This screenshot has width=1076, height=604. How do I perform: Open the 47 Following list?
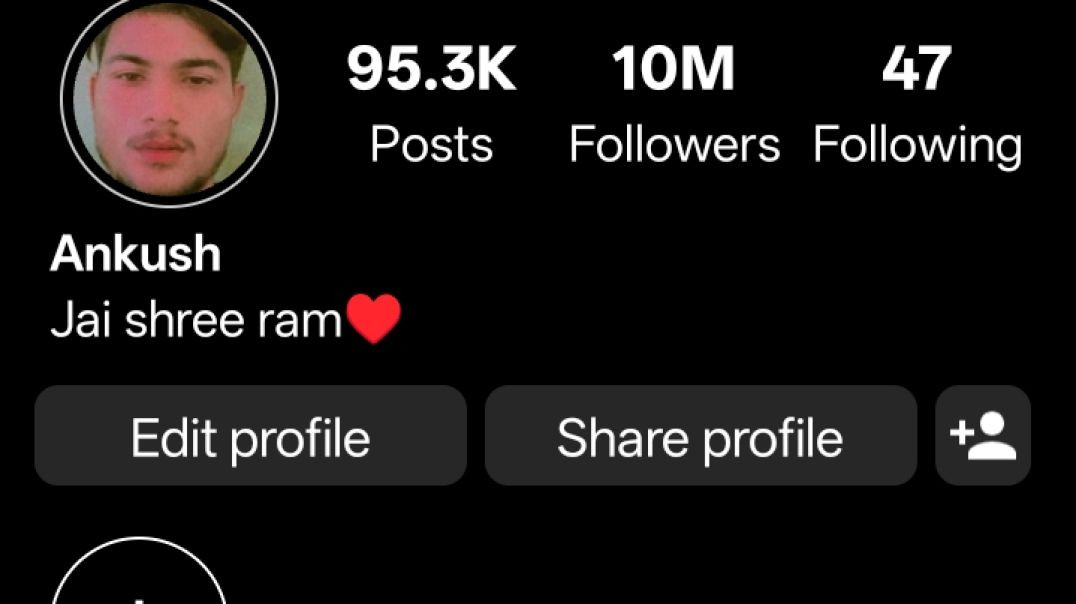coord(916,105)
